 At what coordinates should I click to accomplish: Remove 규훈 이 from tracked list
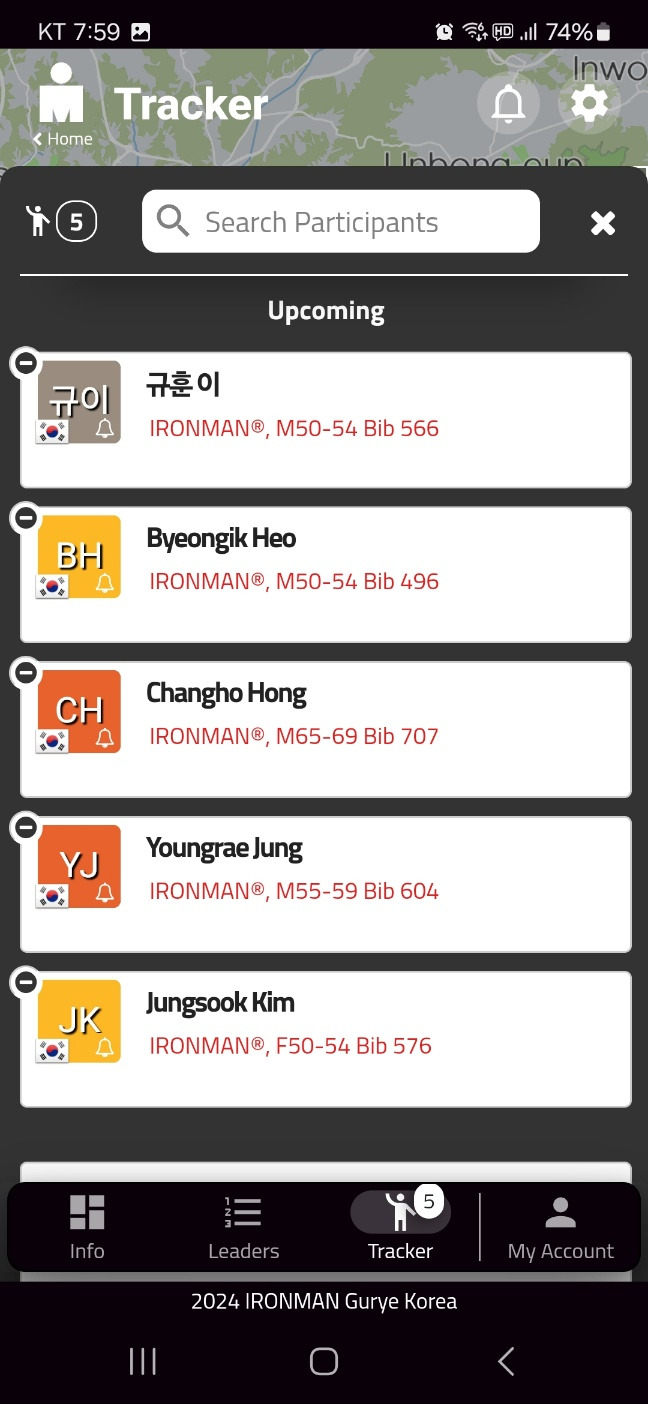click(26, 363)
